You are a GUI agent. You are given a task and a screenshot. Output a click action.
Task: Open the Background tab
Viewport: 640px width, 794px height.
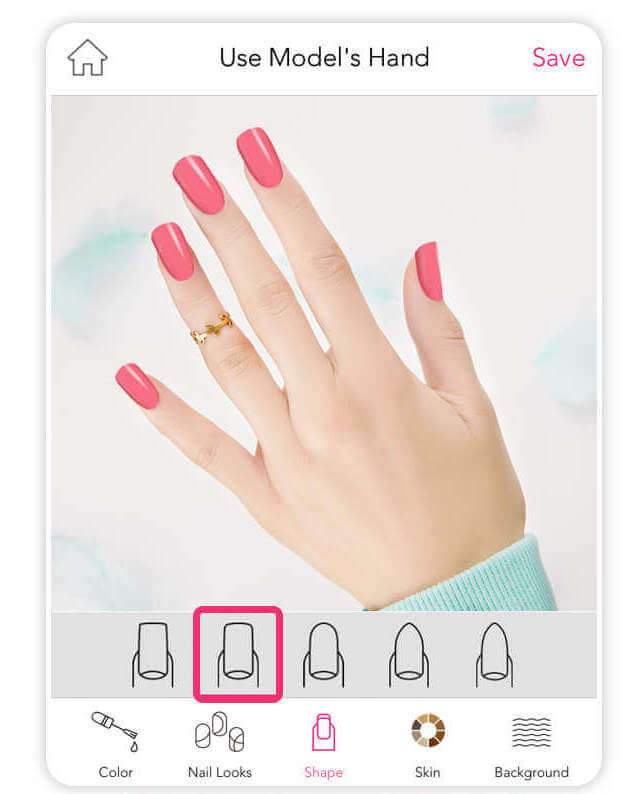pyautogui.click(x=531, y=745)
